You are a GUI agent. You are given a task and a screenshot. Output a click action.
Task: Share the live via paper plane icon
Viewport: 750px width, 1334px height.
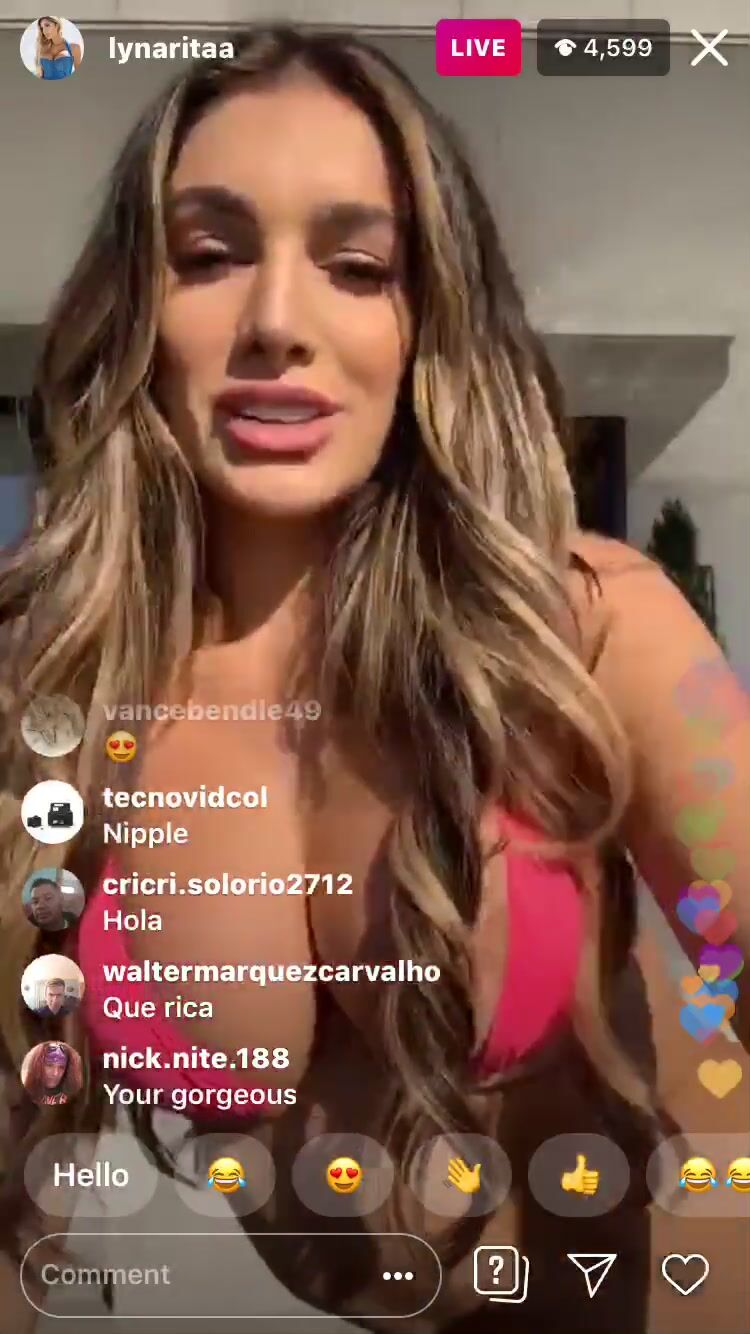click(591, 1274)
